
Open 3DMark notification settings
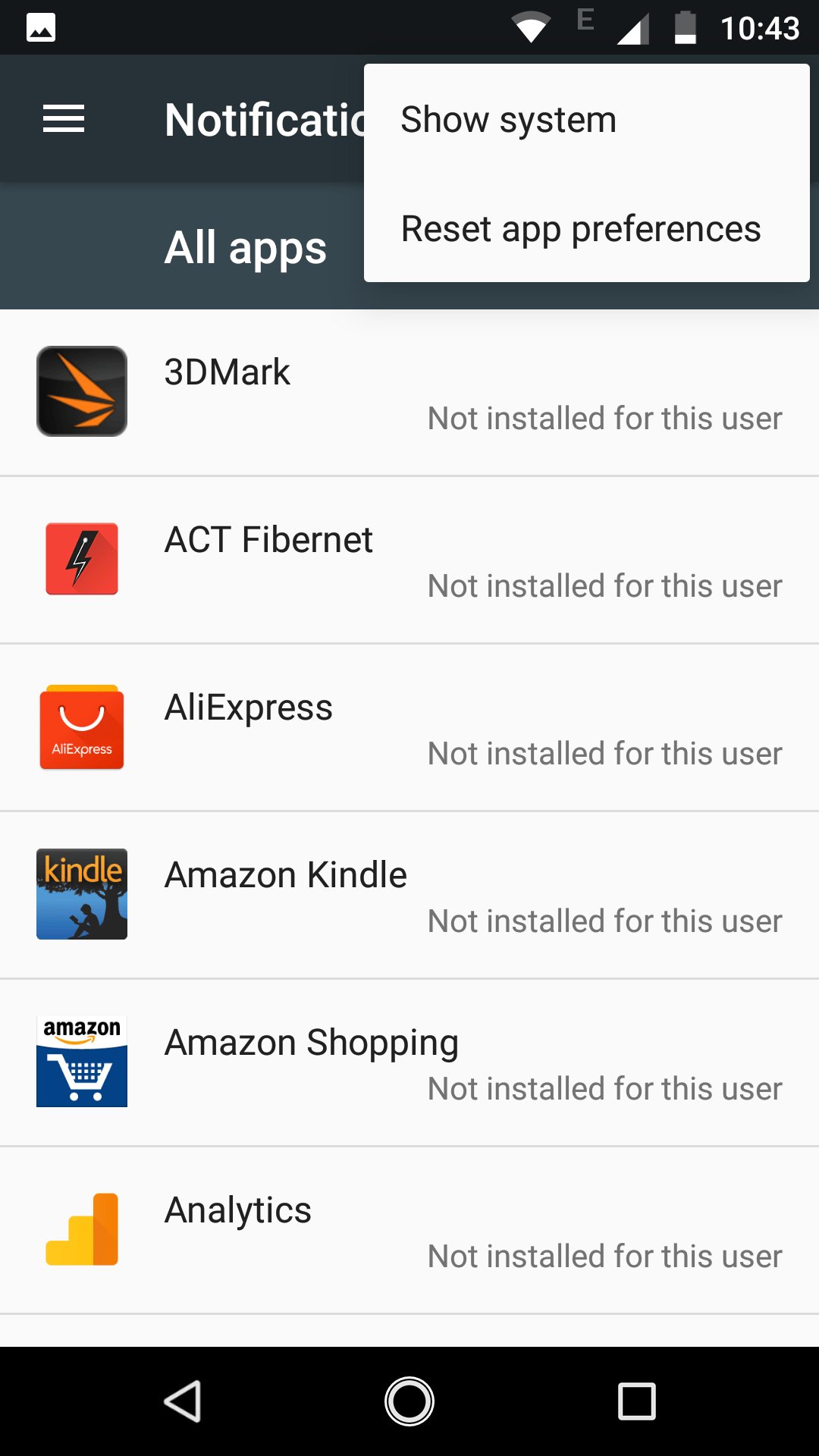coord(409,393)
